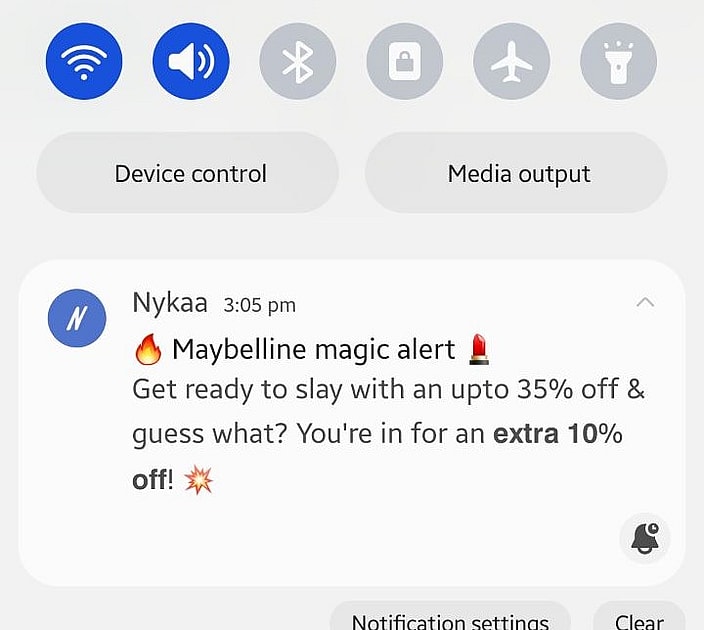The width and height of the screenshot is (704, 630).
Task: Collapse the Nykaa notification chevron
Action: (x=645, y=302)
